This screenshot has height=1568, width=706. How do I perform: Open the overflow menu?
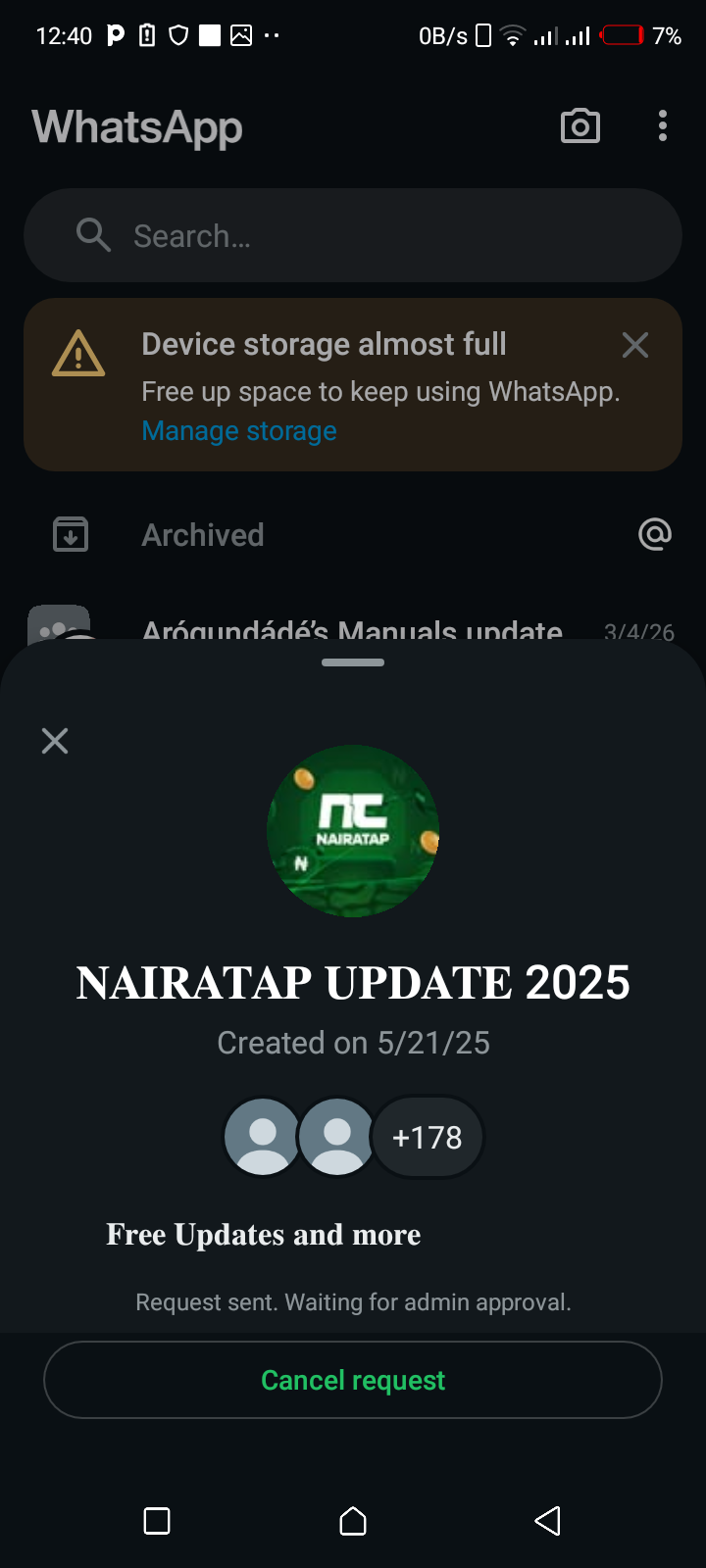pyautogui.click(x=663, y=126)
